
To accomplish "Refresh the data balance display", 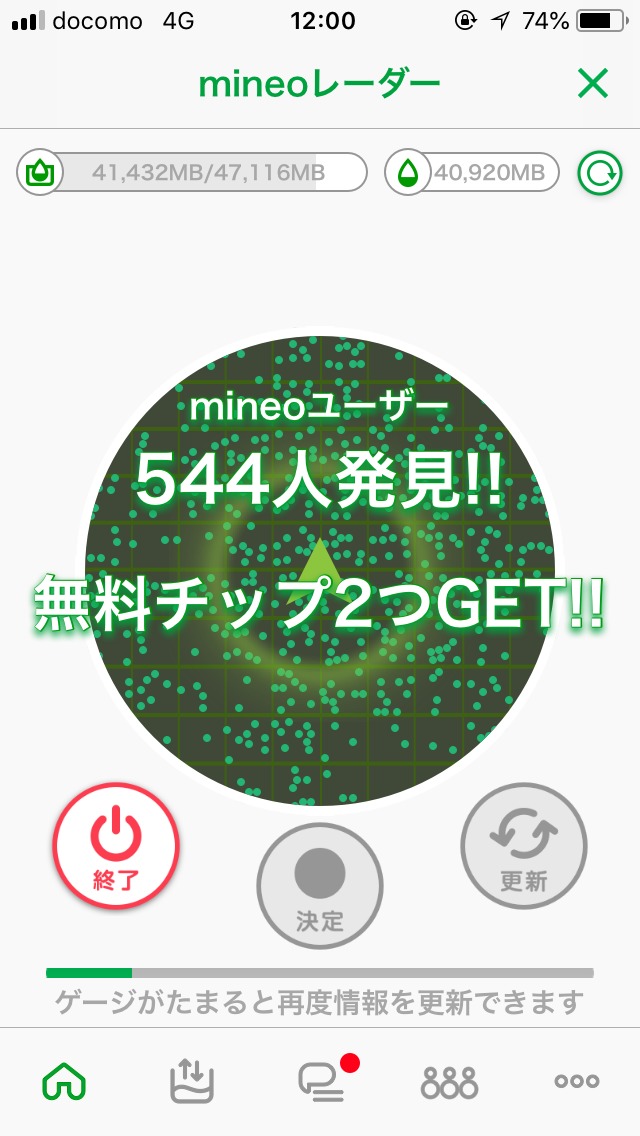I will click(599, 173).
